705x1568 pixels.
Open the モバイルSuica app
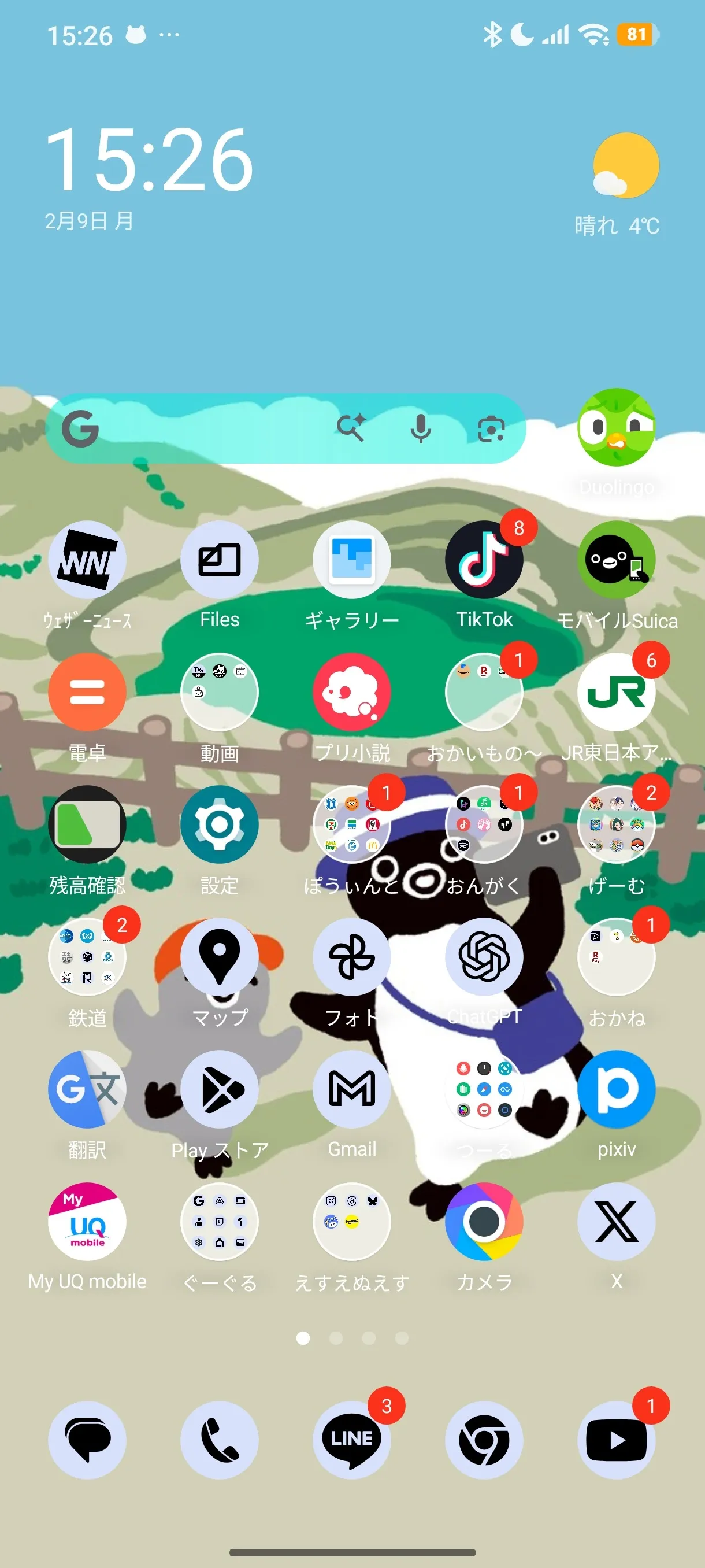(x=615, y=560)
